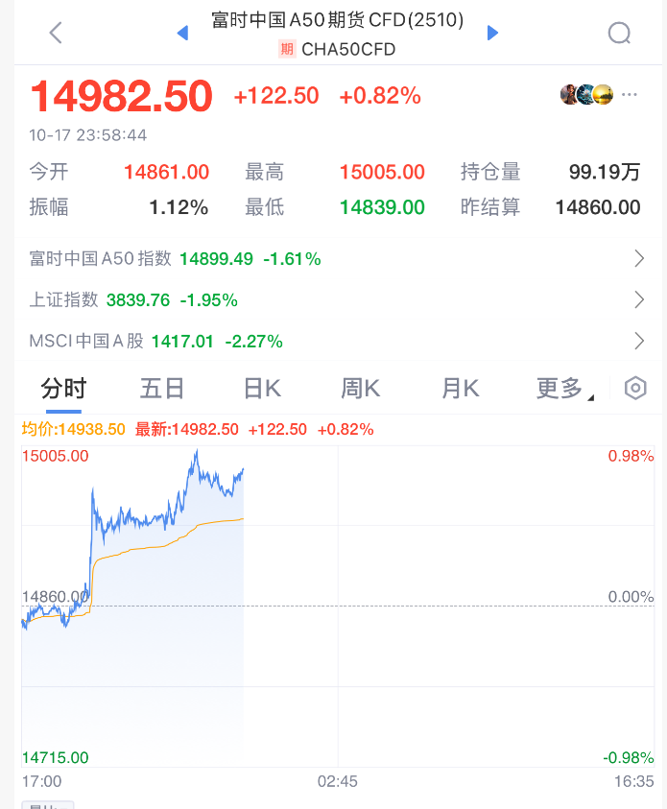Select the 分时 chart tab
Viewport: 667px width, 809px height.
pyautogui.click(x=64, y=389)
